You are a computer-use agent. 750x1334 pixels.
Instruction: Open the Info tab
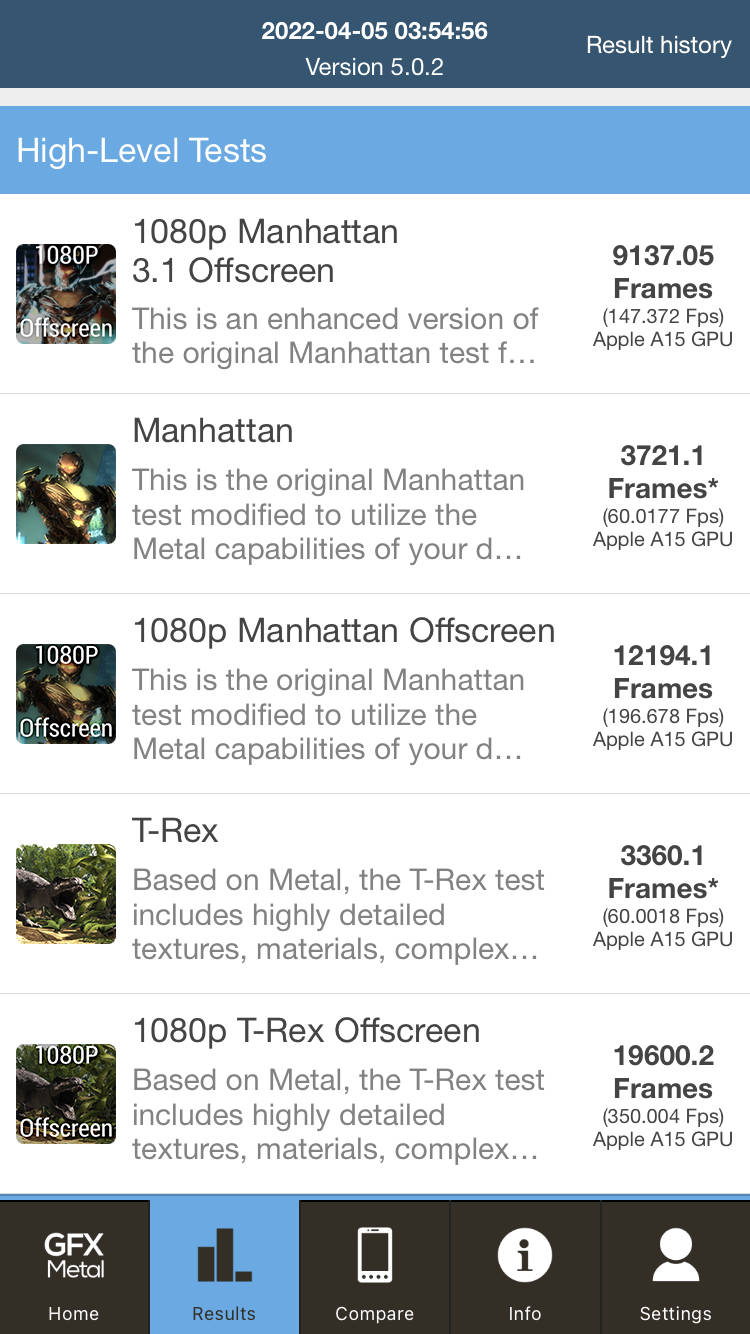click(x=525, y=1268)
